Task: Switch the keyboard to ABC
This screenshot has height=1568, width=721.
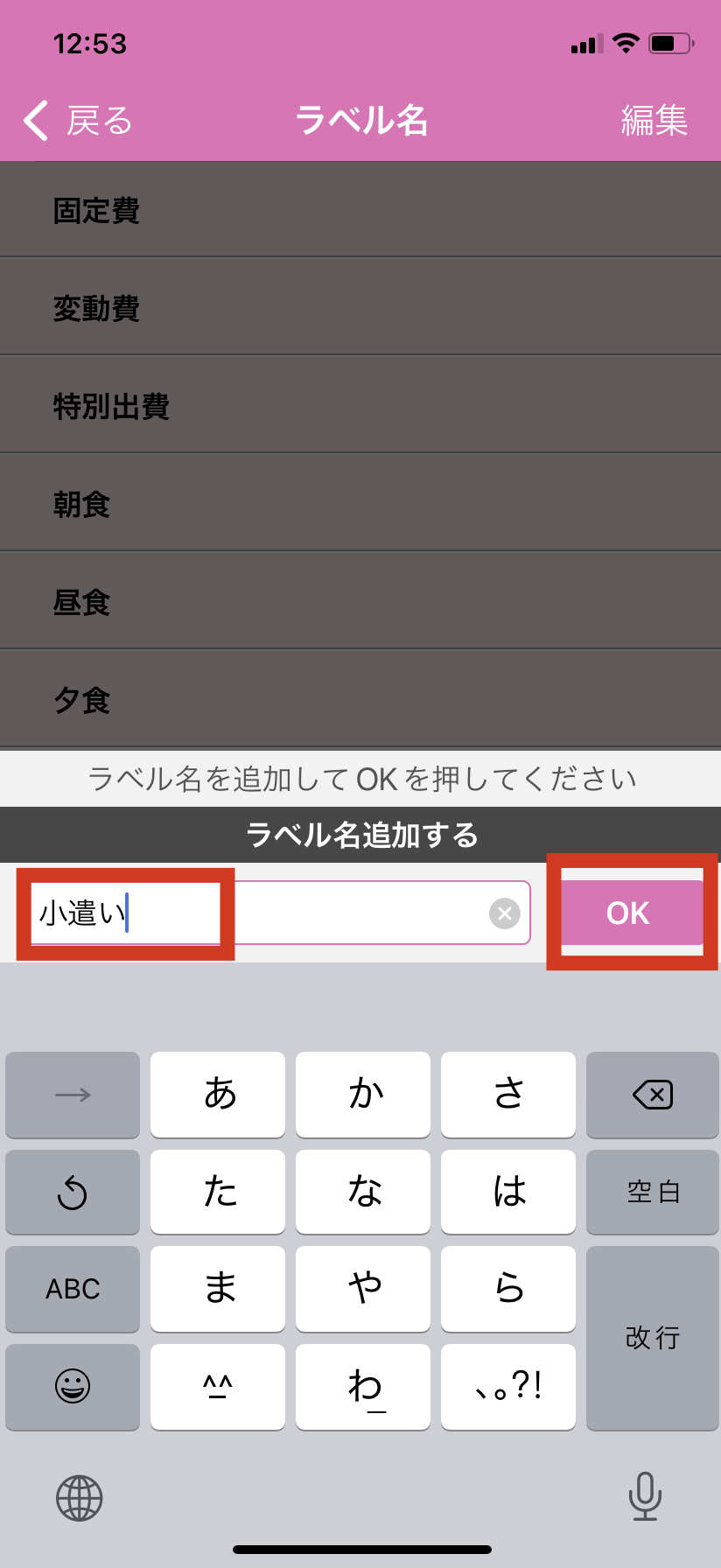Action: point(73,1289)
